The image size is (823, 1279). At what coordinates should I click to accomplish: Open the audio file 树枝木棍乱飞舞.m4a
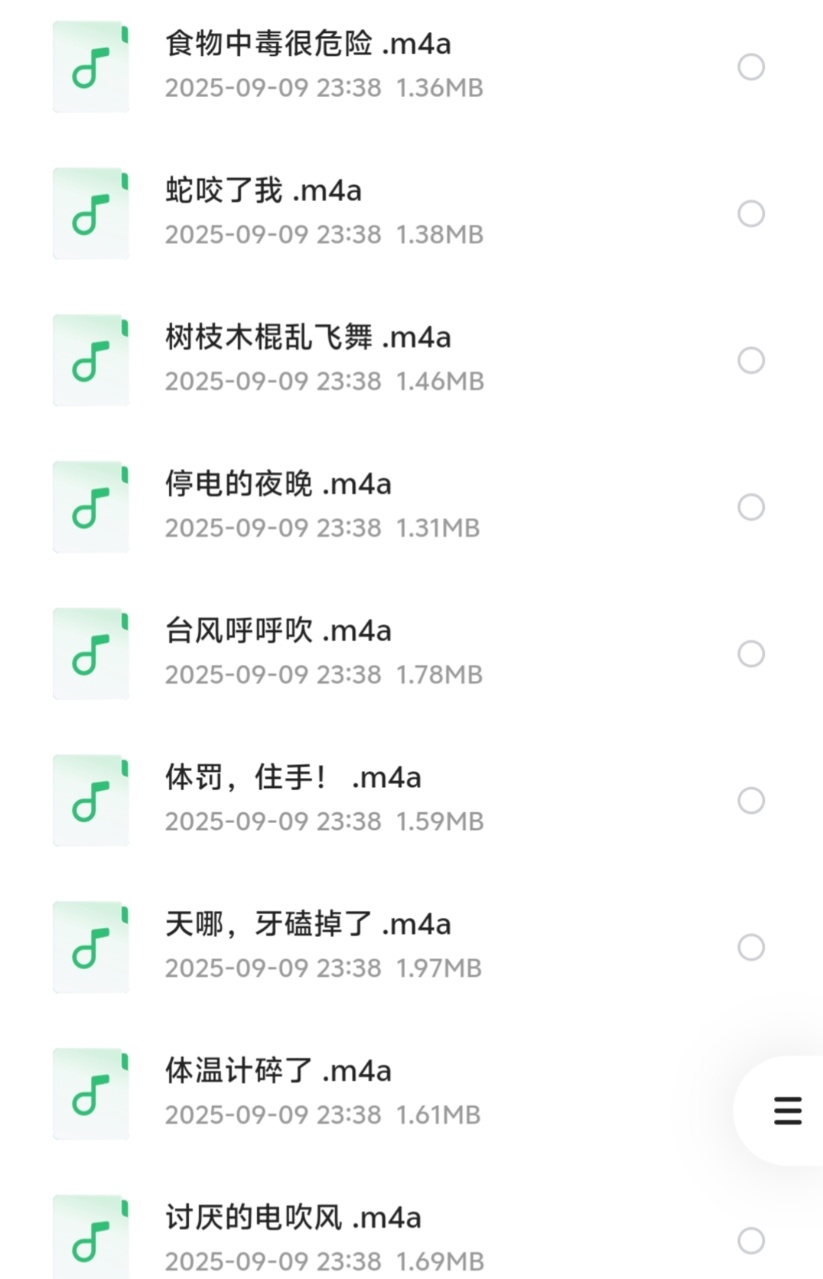(308, 359)
